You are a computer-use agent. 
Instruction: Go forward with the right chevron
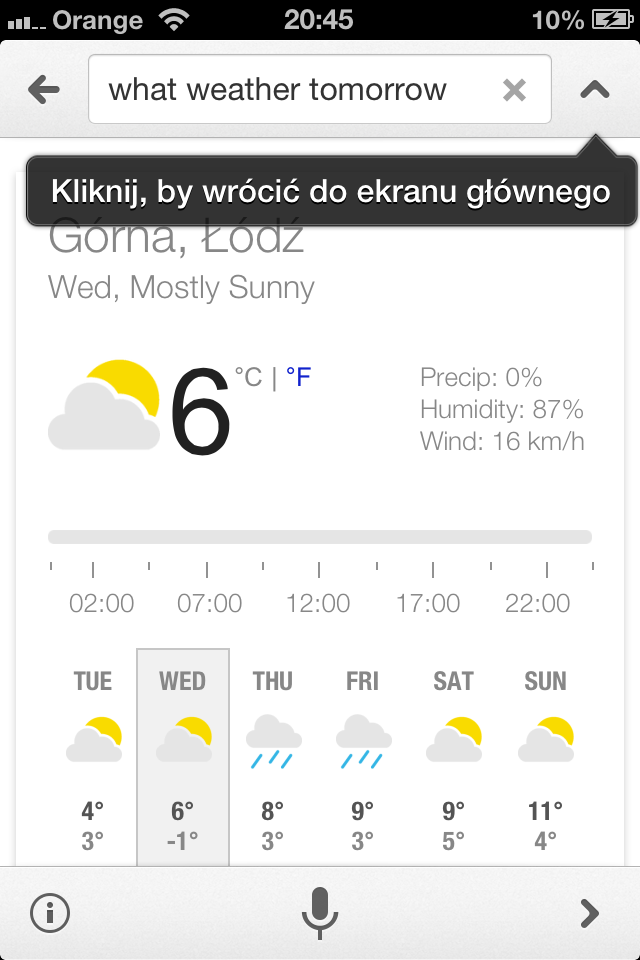click(x=590, y=912)
